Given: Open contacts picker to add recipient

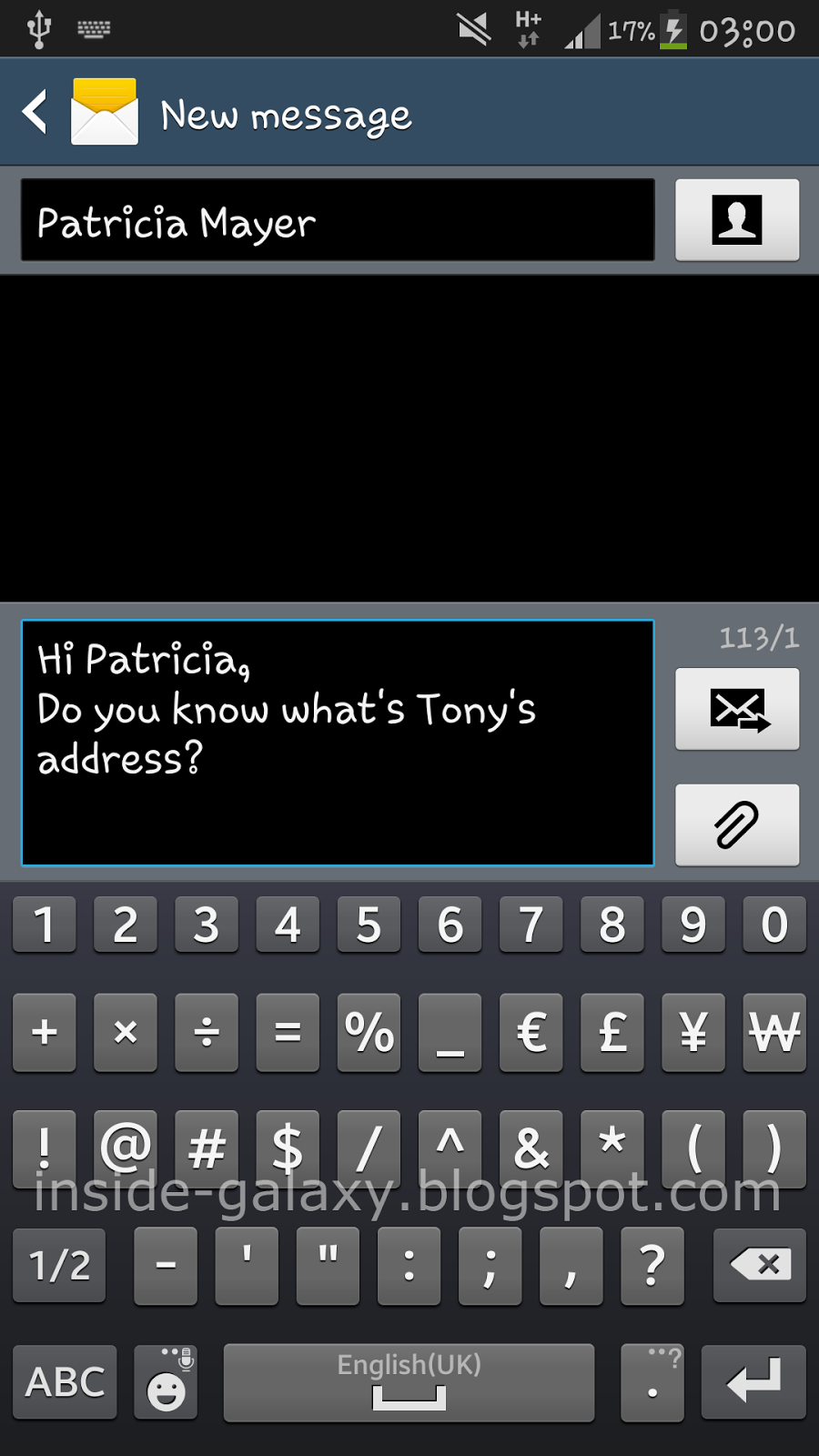Looking at the screenshot, I should pos(736,220).
